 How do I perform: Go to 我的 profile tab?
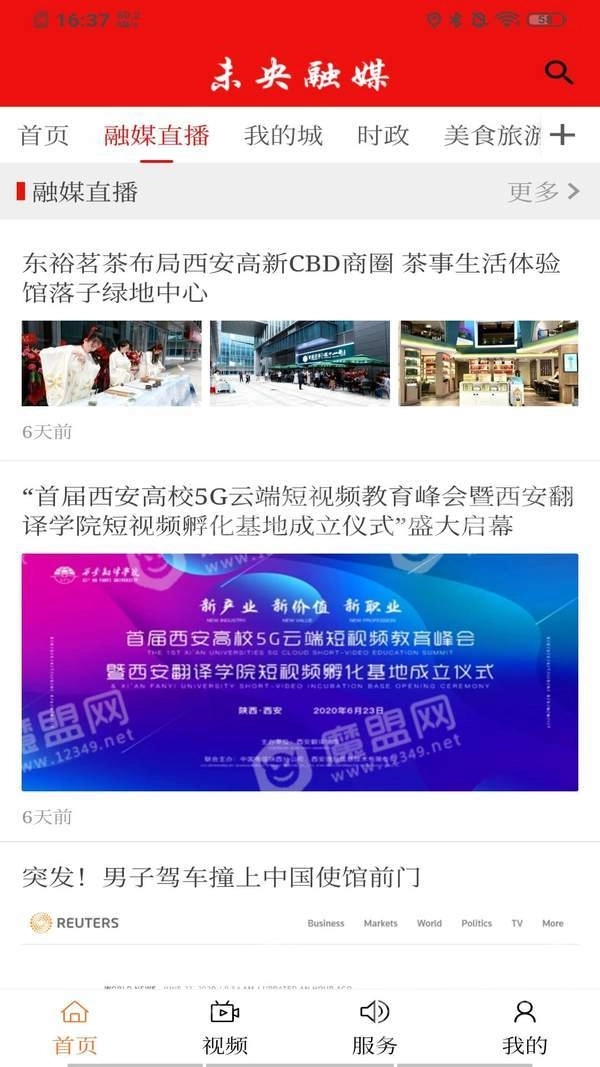pos(524,1028)
